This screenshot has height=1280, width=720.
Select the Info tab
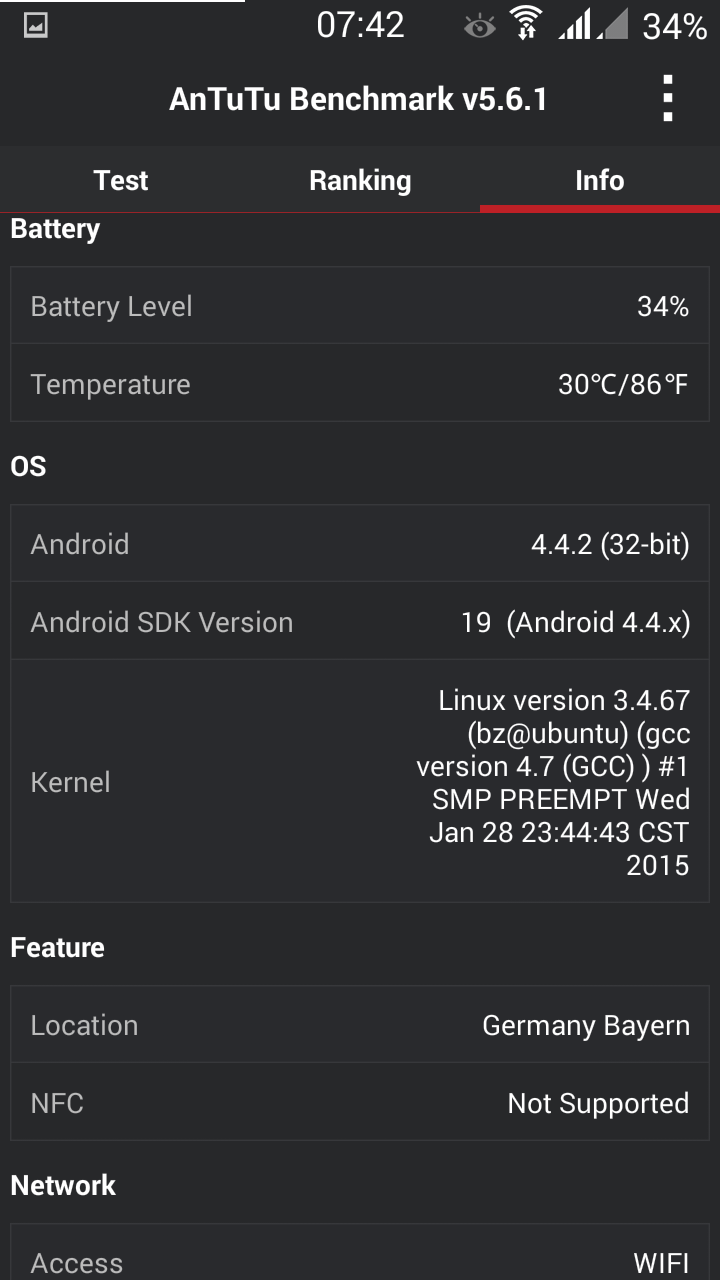tap(600, 180)
